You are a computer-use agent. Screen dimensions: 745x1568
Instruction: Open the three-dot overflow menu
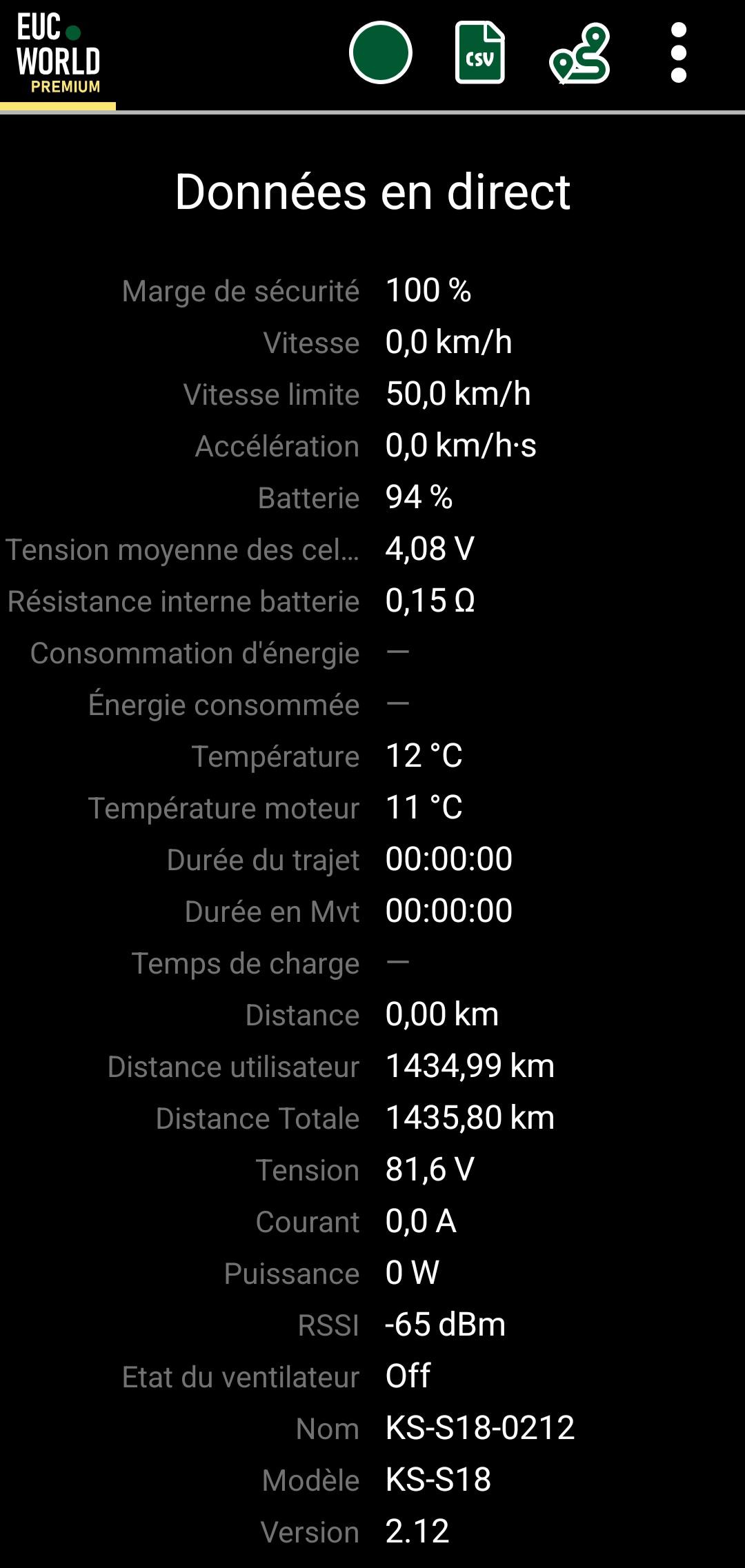click(x=679, y=52)
